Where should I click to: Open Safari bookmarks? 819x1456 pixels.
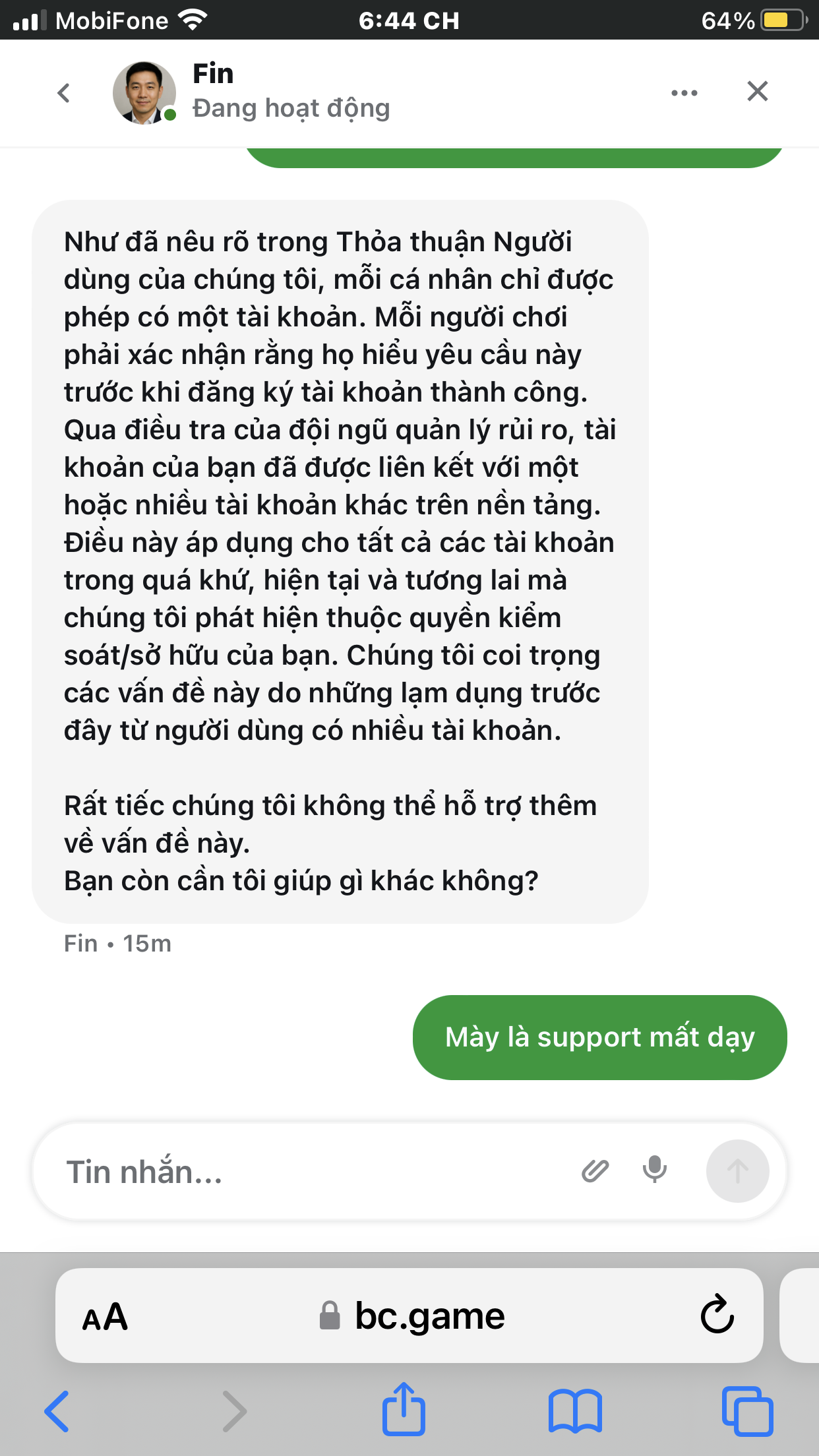(575, 1411)
